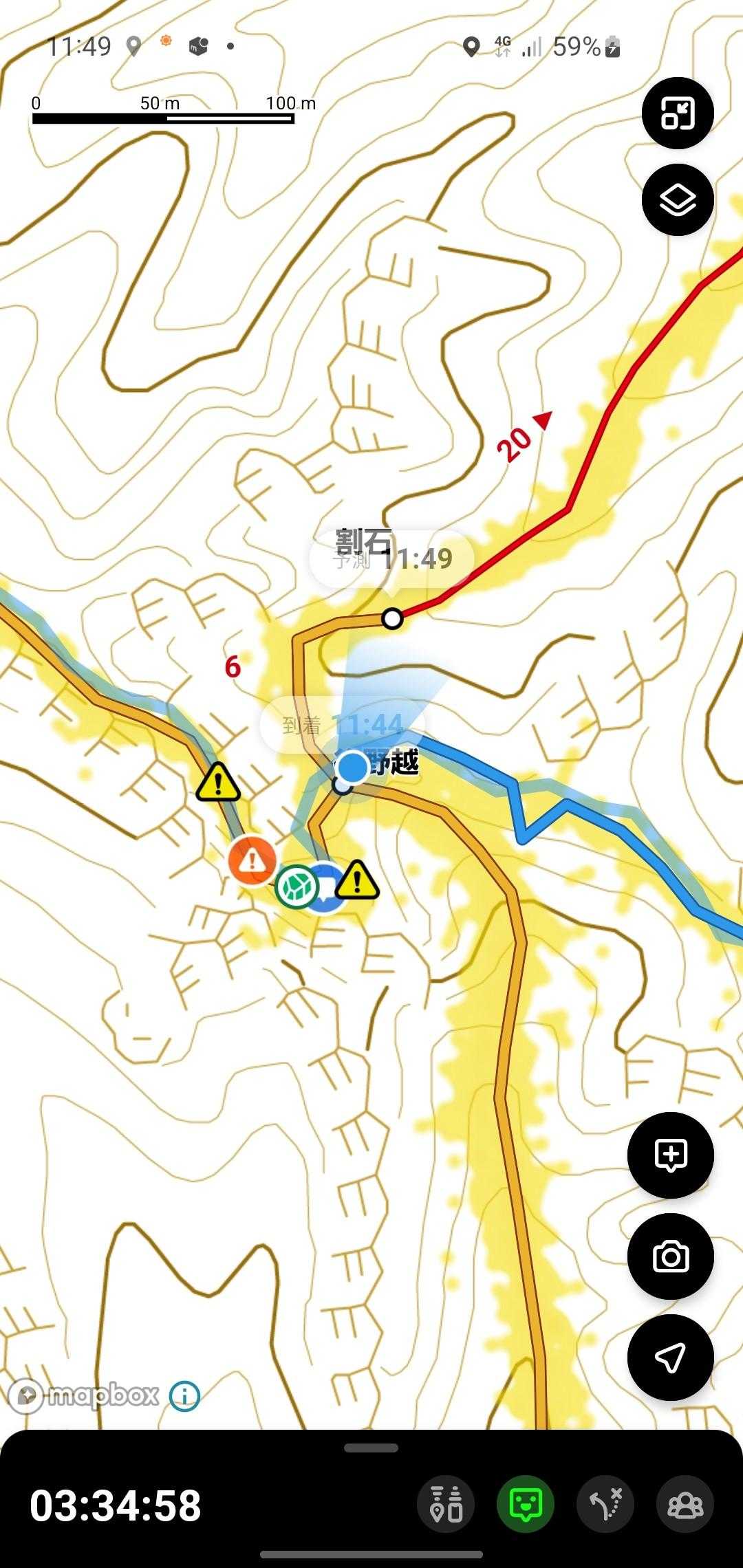Toggle the green field memo display button
Screen dimensions: 743x1568
pyautogui.click(x=526, y=1505)
